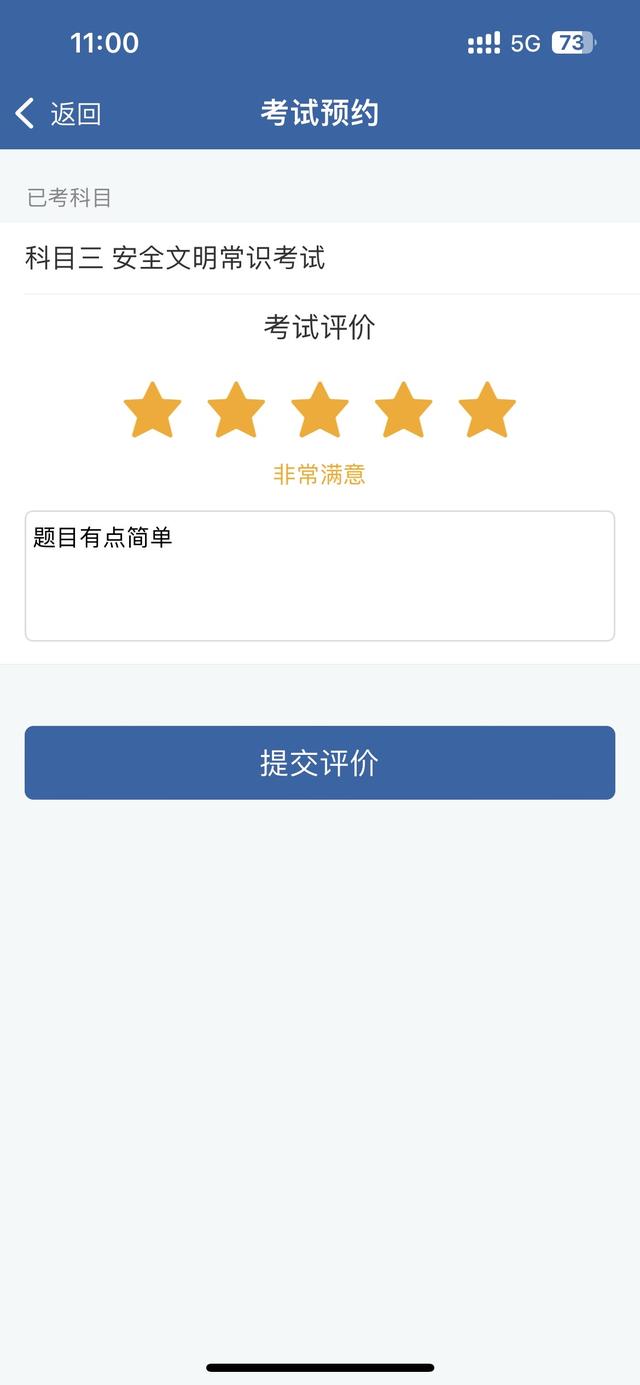Set rating to three stars
This screenshot has height=1385, width=640.
[320, 410]
